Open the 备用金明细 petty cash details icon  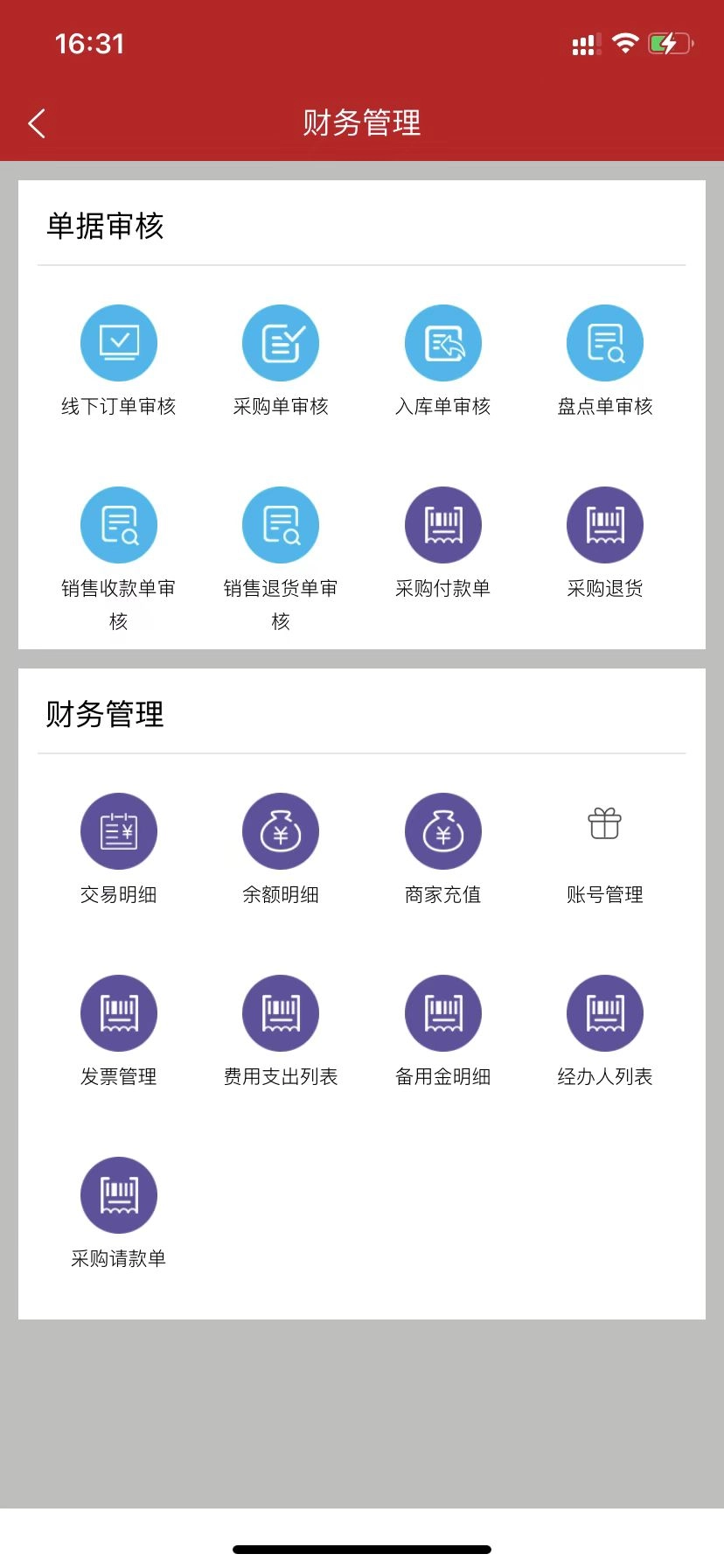click(443, 1012)
